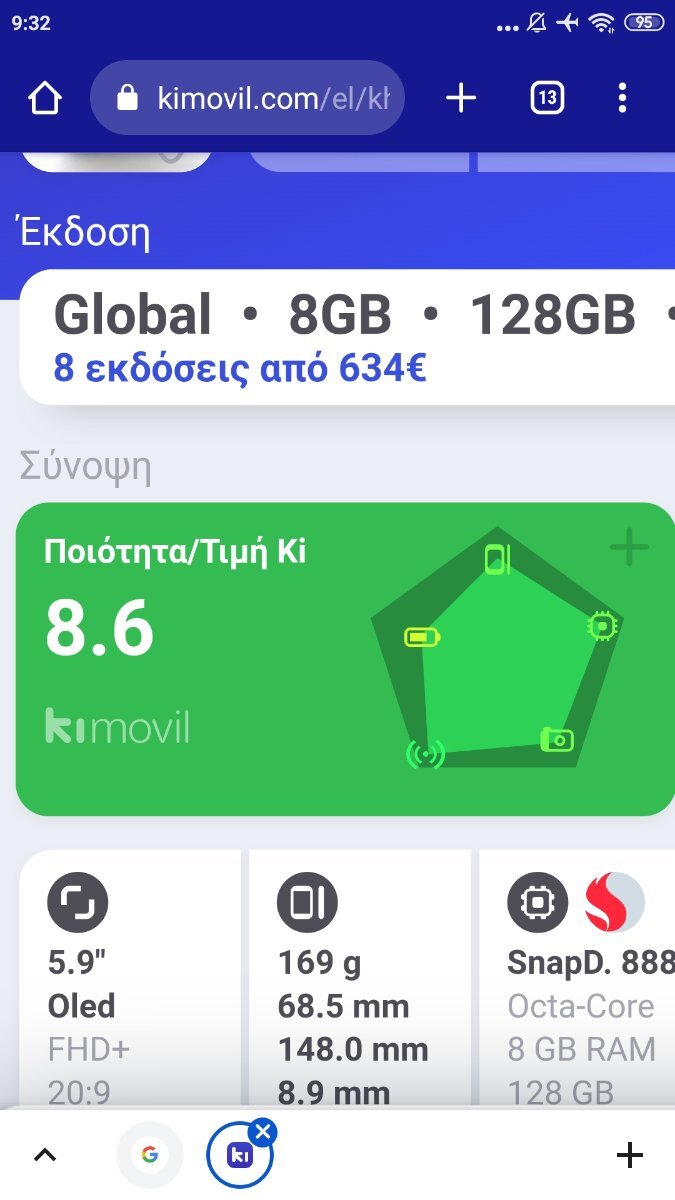The width and height of the screenshot is (675, 1200).
Task: Open the tab switcher showing 13
Action: point(547,98)
